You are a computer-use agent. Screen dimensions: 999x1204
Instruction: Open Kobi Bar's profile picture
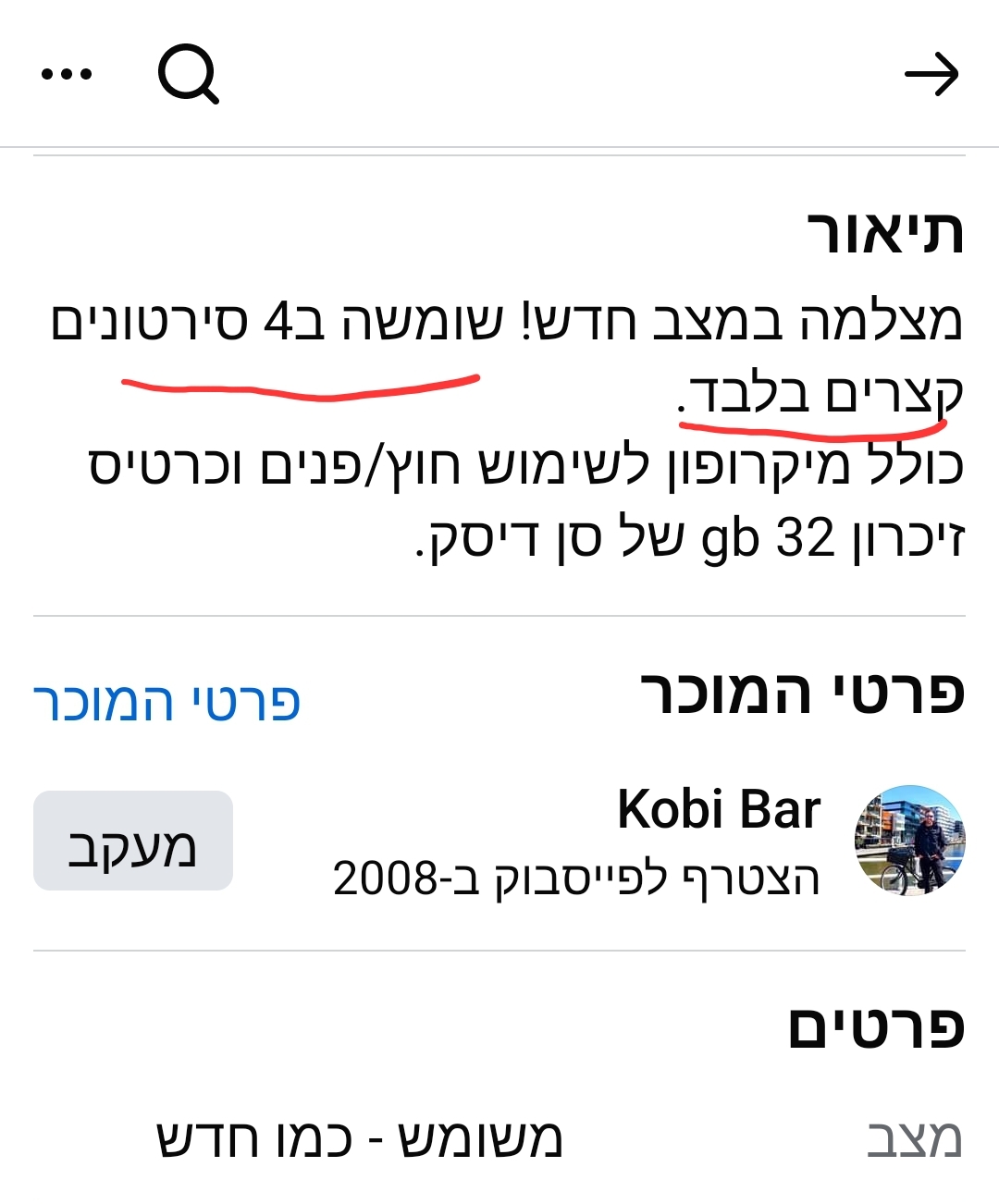tap(909, 841)
